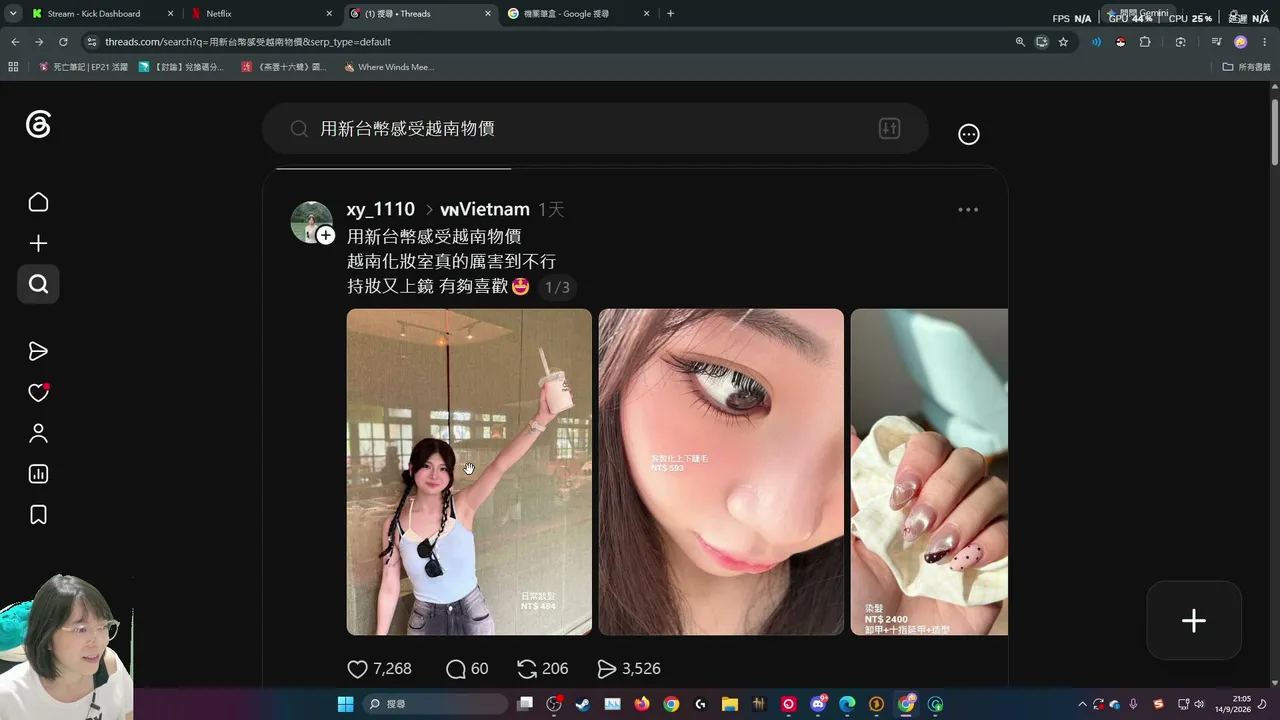The height and width of the screenshot is (720, 1280).
Task: Open the saved bookmark icon
Action: 38,515
